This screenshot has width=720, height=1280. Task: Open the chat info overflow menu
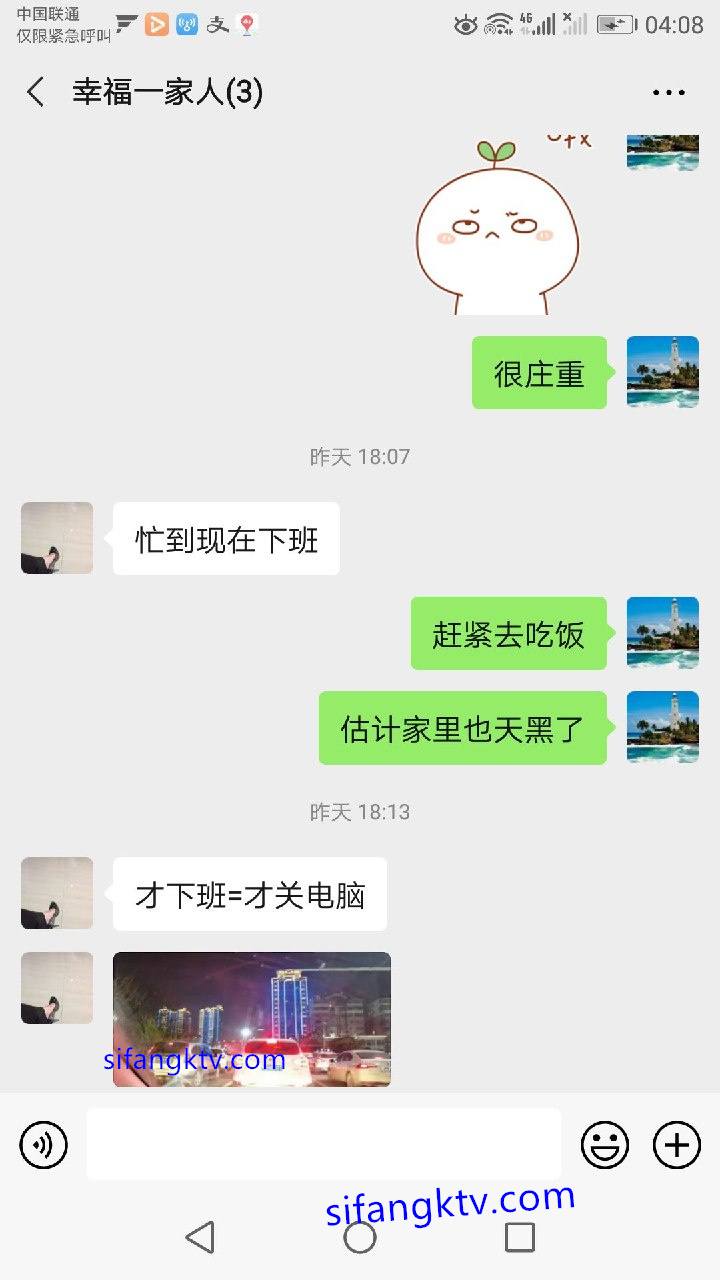[x=668, y=93]
